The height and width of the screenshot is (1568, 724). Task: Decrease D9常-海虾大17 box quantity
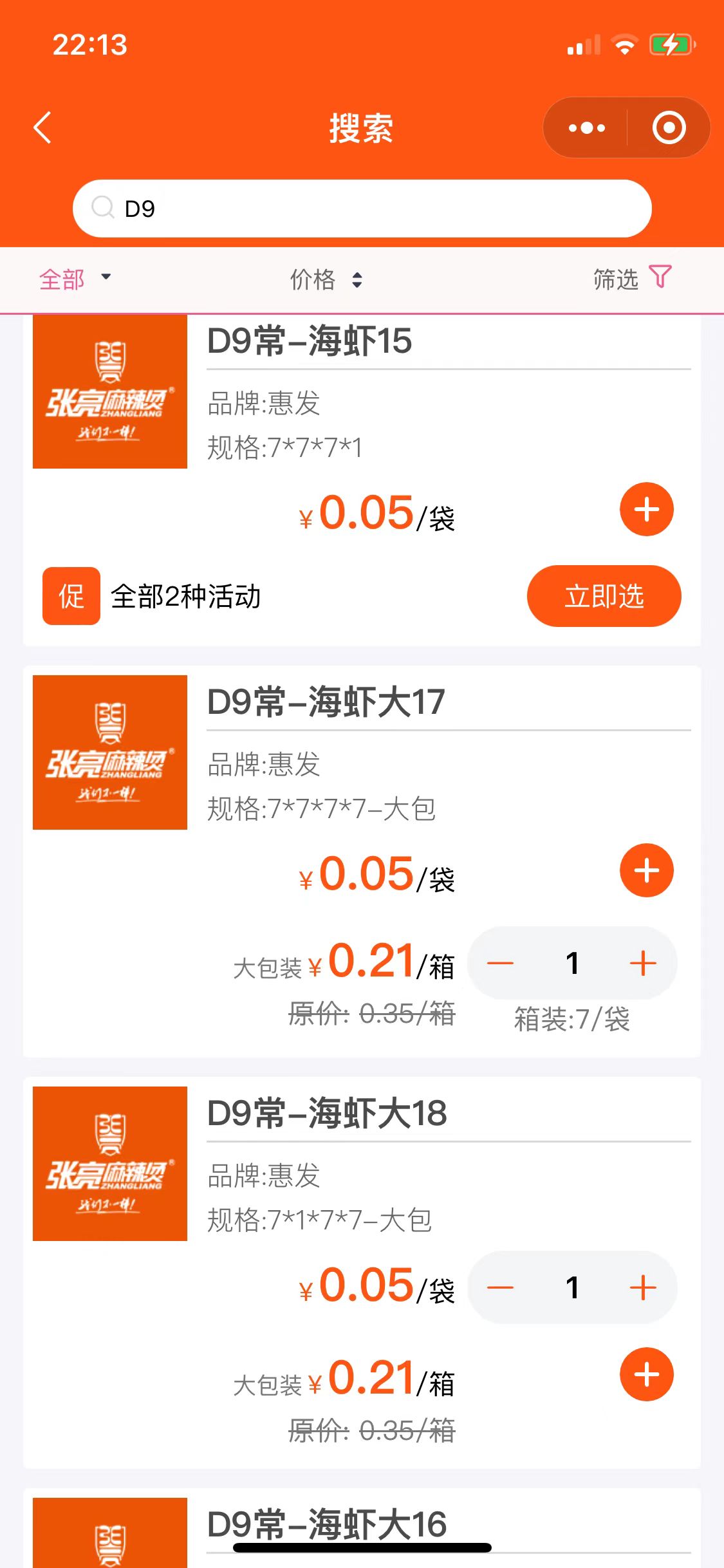pos(500,964)
